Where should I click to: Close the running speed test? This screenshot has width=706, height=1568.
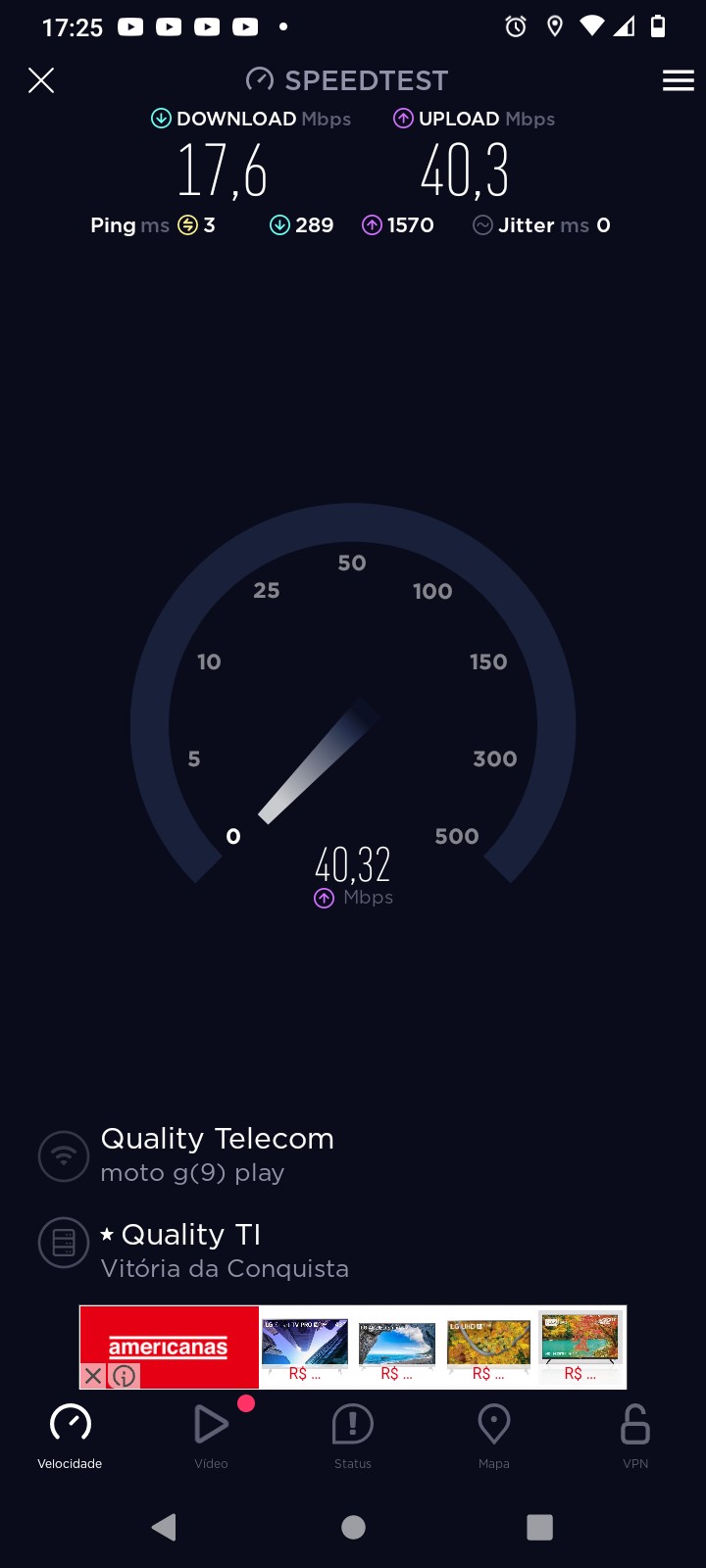click(41, 80)
